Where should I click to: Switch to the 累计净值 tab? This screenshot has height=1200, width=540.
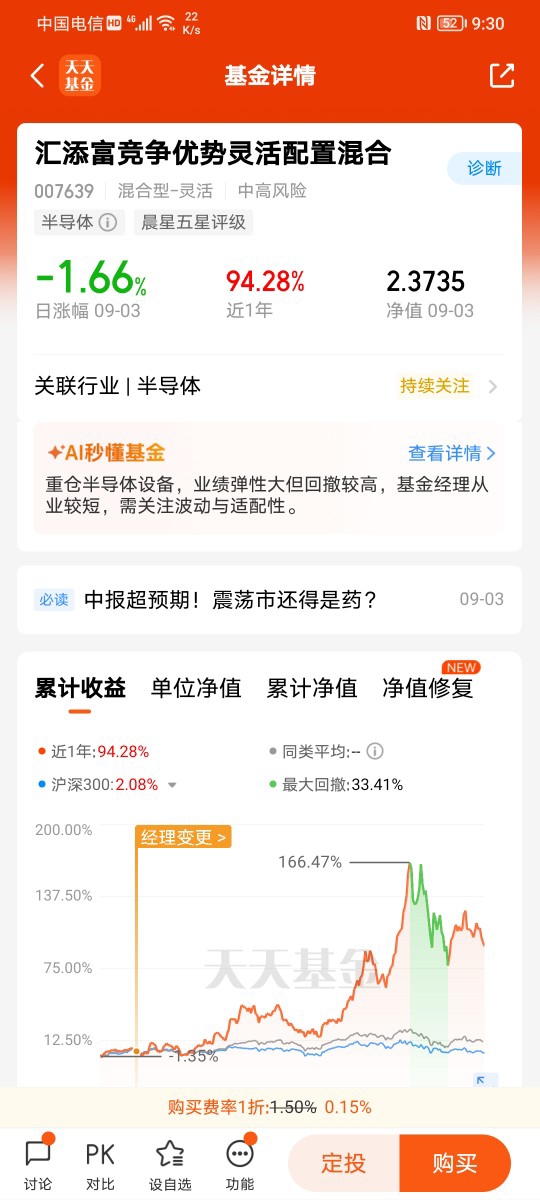coord(312,688)
